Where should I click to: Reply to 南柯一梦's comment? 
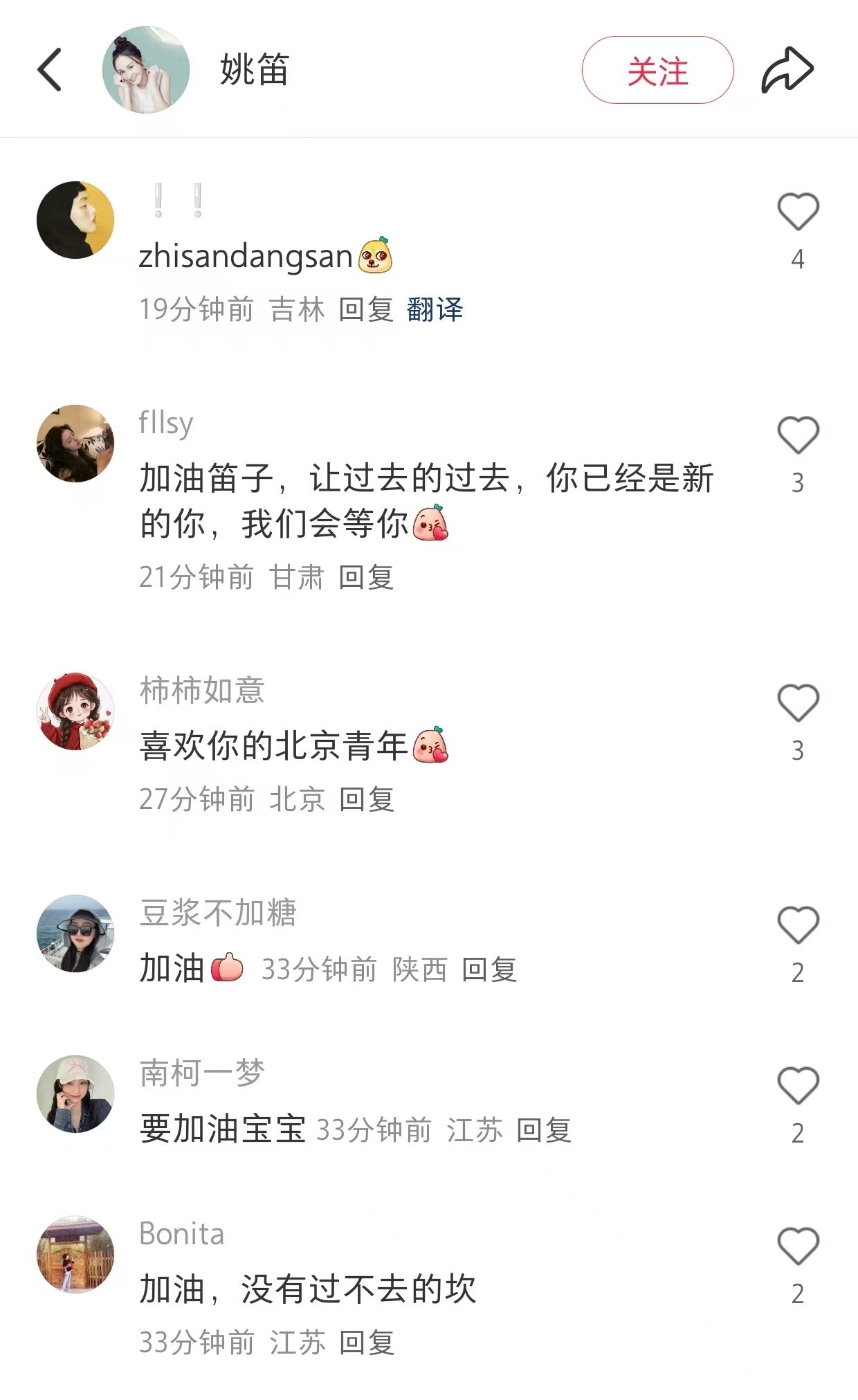point(544,1130)
